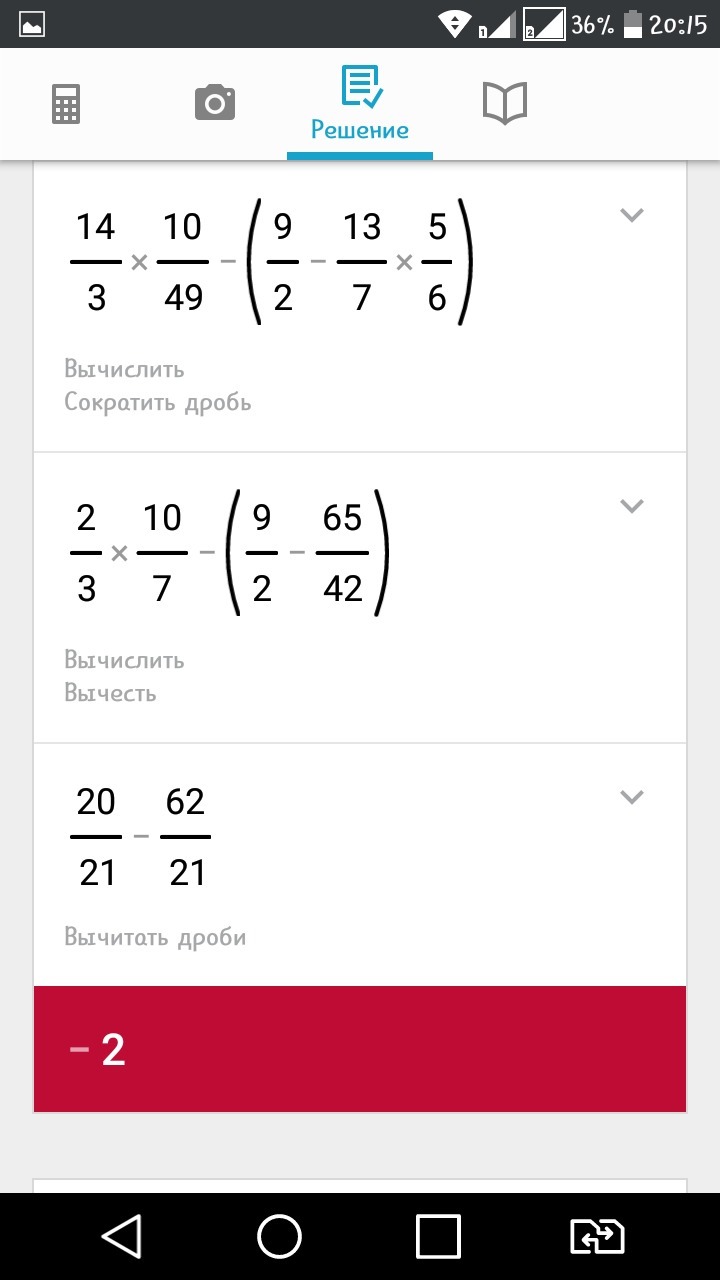Viewport: 720px width, 1280px height.
Task: Expand the Сократить дробь step
Action: [631, 215]
